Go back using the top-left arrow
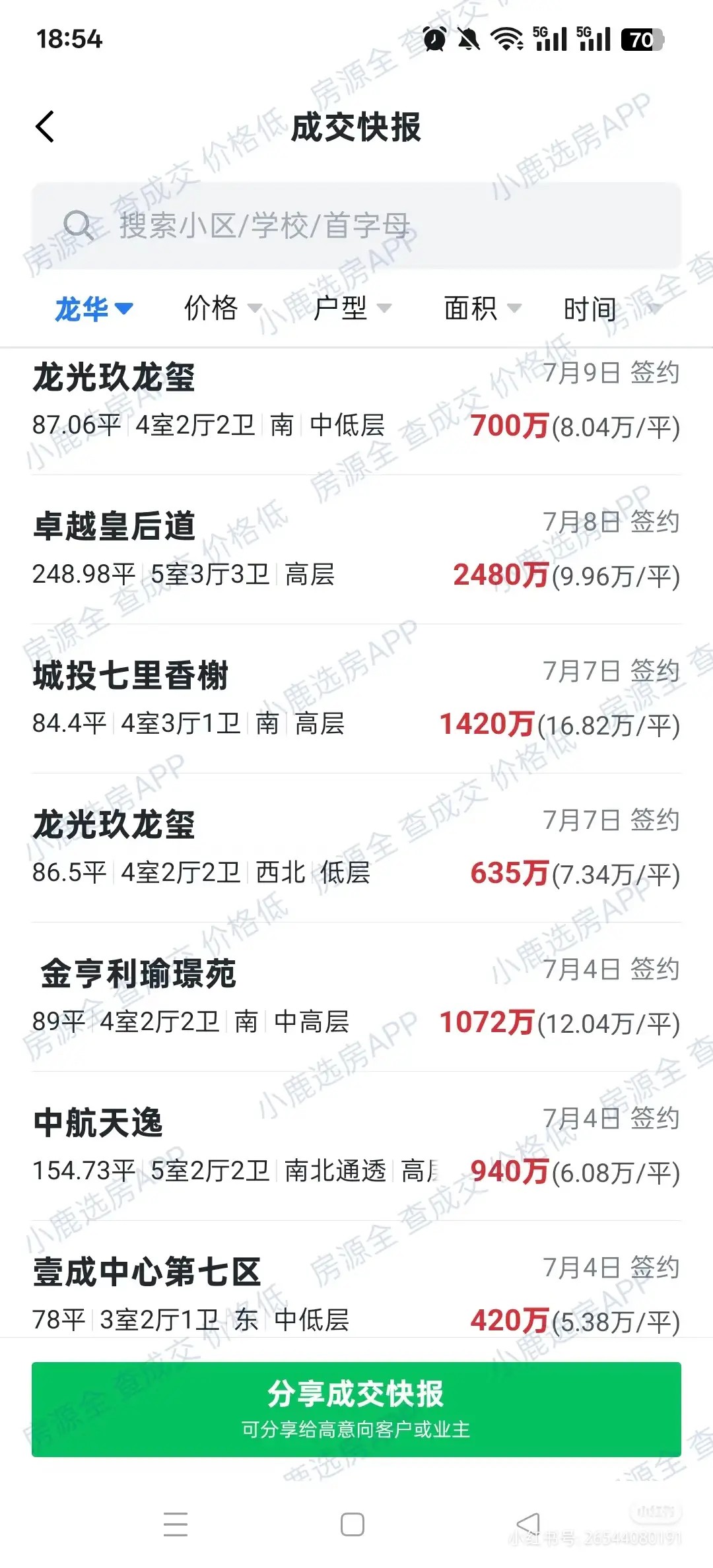Viewport: 713px width, 1568px height. tap(45, 127)
